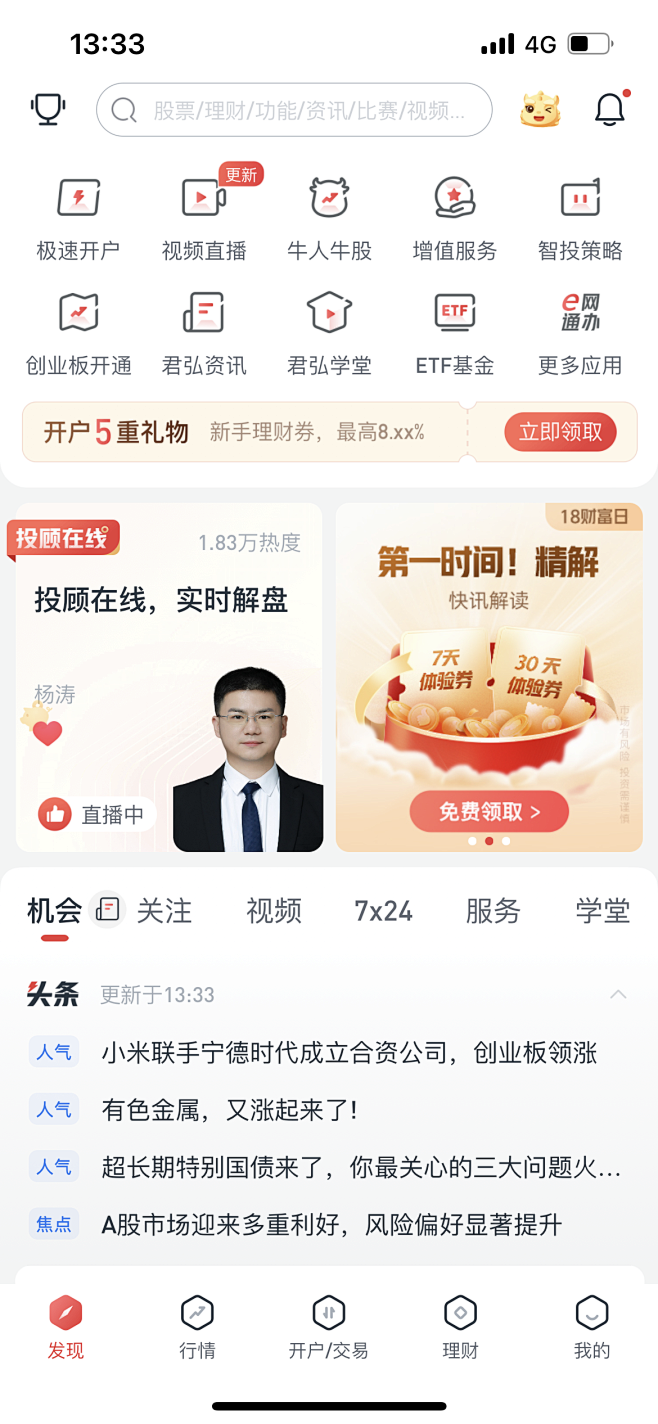Switch to the 7x24 news tab
658x1424 pixels.
[x=383, y=911]
